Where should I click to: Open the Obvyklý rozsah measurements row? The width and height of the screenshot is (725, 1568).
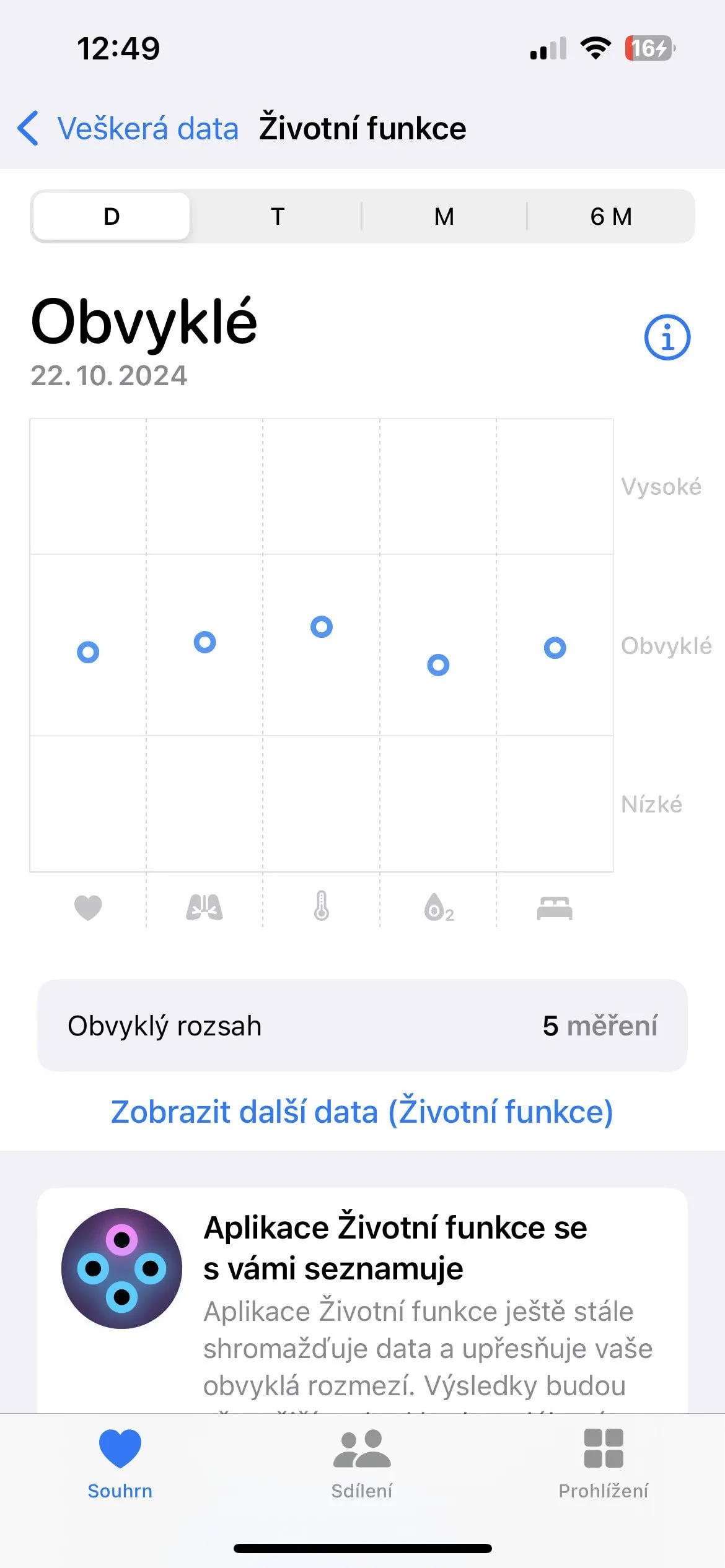(x=362, y=1026)
